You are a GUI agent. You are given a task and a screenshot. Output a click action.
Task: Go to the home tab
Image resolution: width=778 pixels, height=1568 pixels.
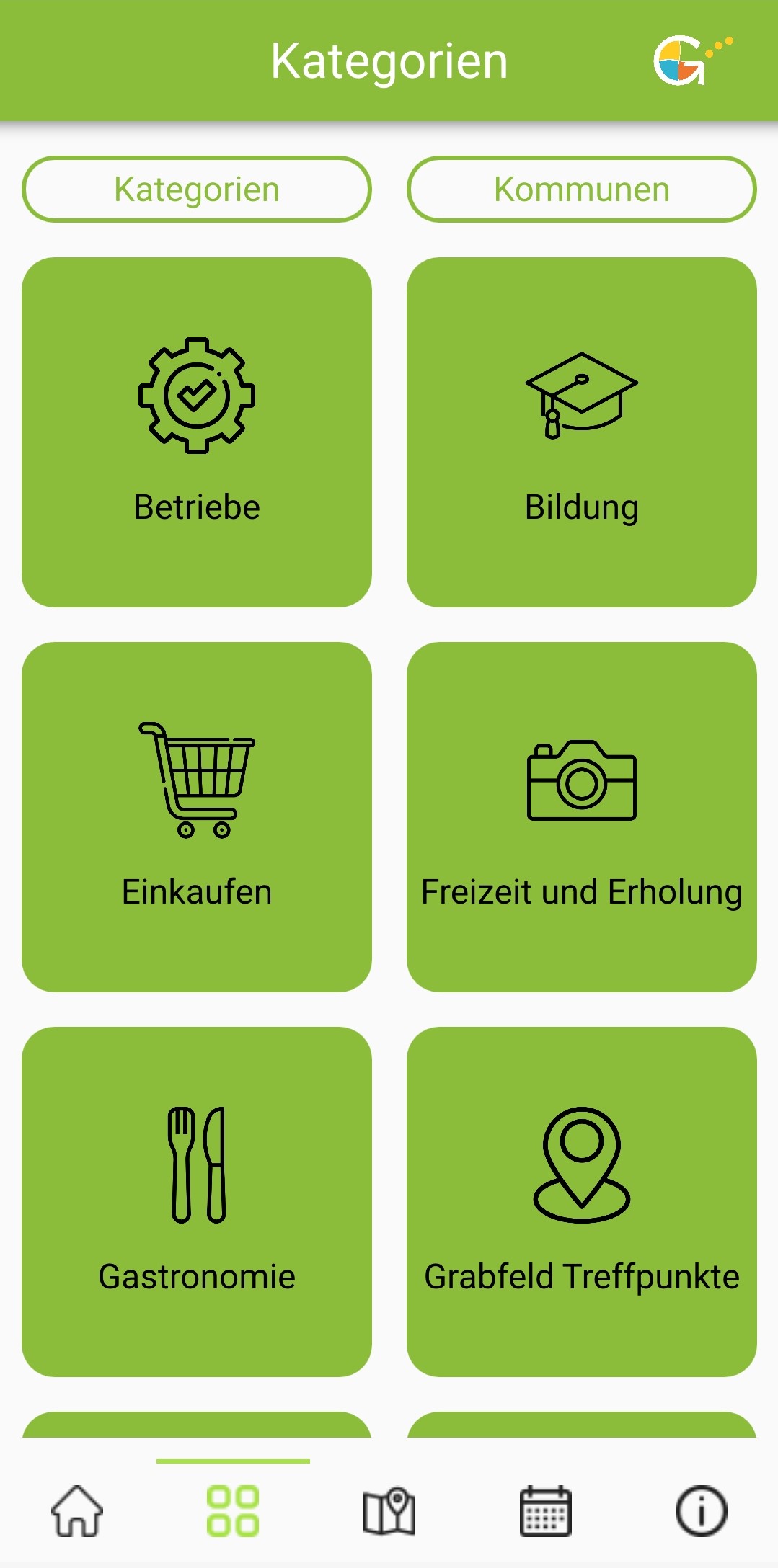[77, 1511]
